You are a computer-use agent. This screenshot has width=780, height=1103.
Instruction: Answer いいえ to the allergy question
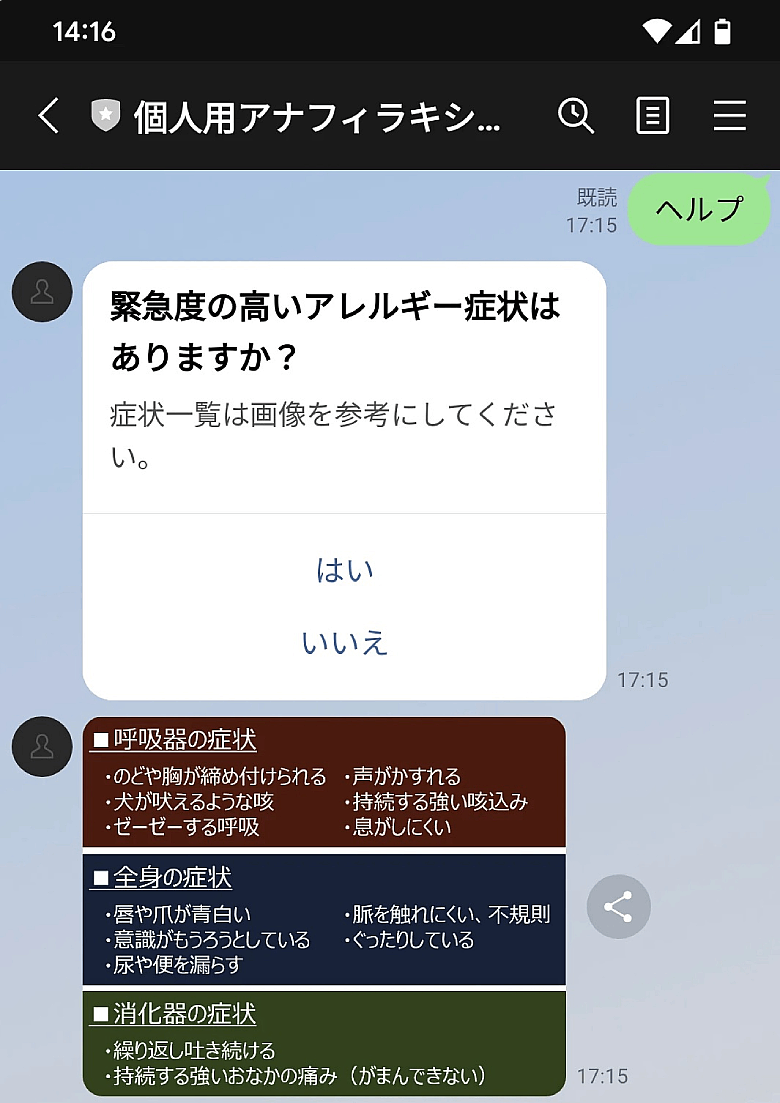click(344, 642)
